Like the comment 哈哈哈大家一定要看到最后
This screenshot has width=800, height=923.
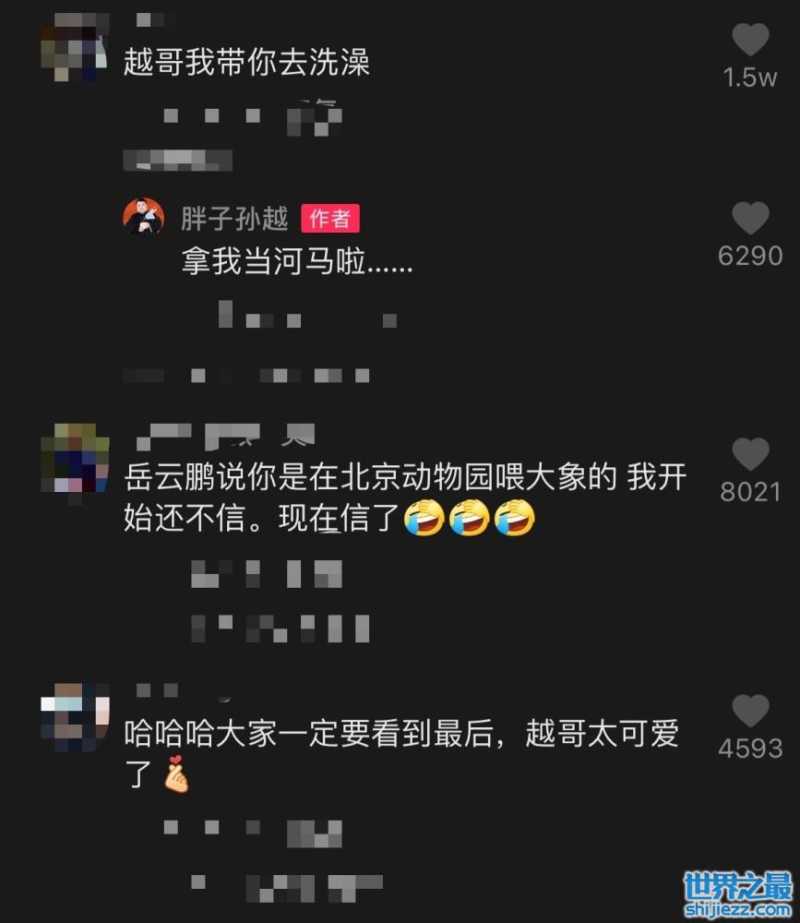(750, 712)
